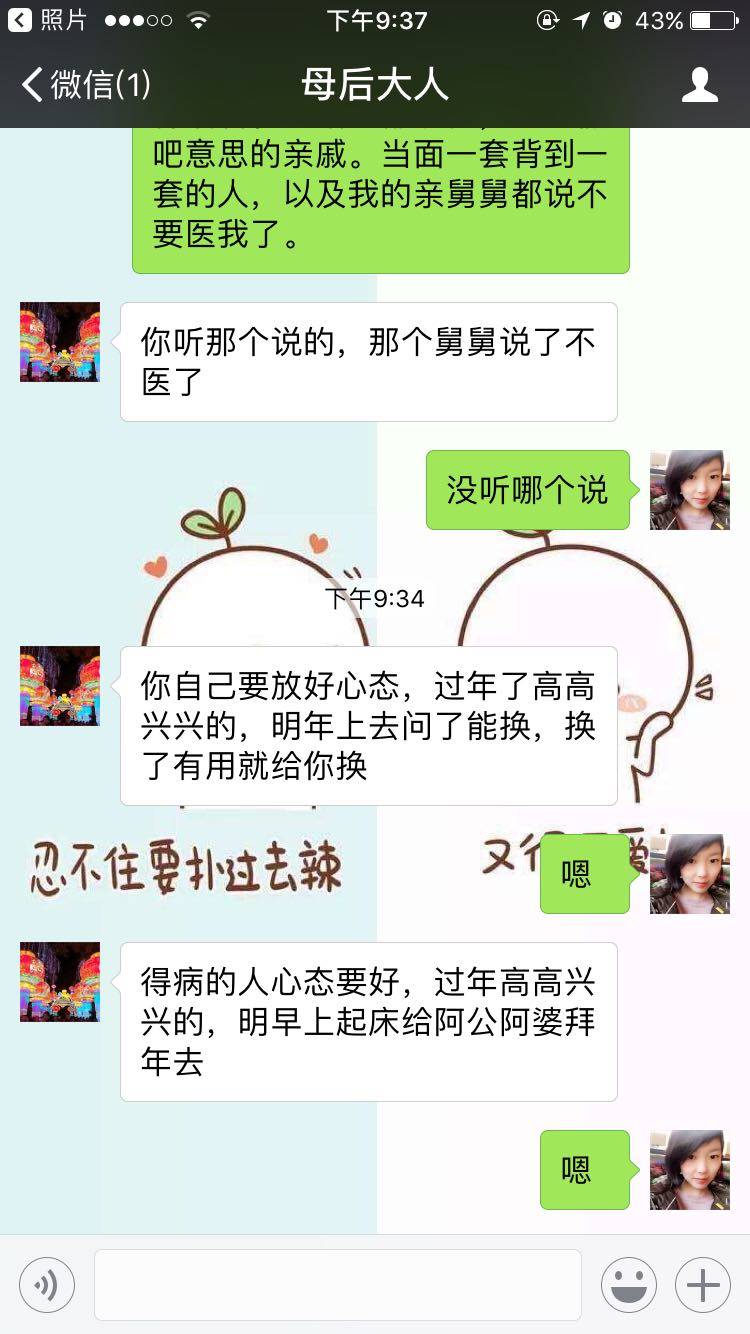Image resolution: width=750 pixels, height=1334 pixels.
Task: Tap mom's avatar beside 你听那个说的 message
Action: [60, 342]
